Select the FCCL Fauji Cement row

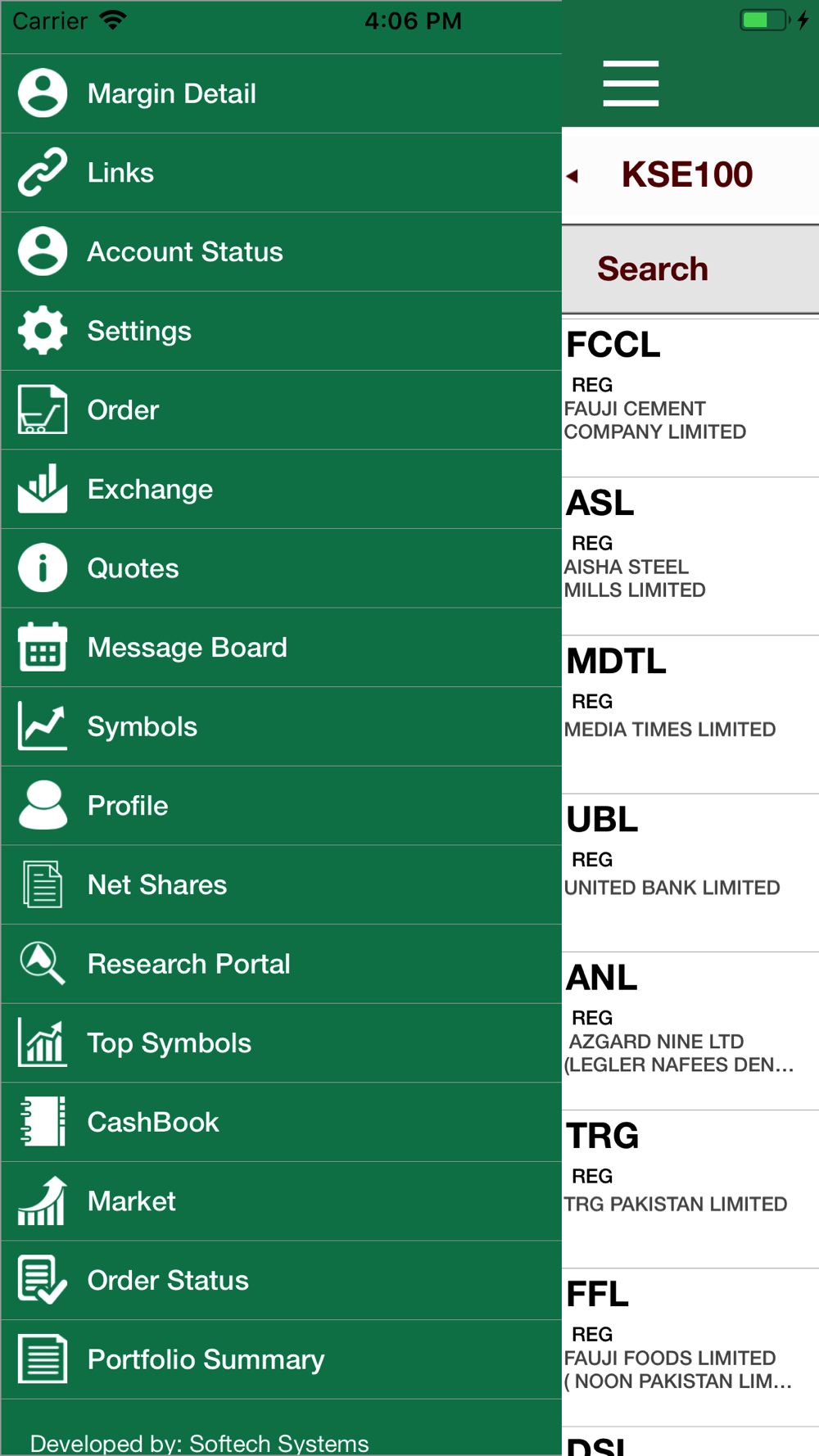tap(690, 398)
